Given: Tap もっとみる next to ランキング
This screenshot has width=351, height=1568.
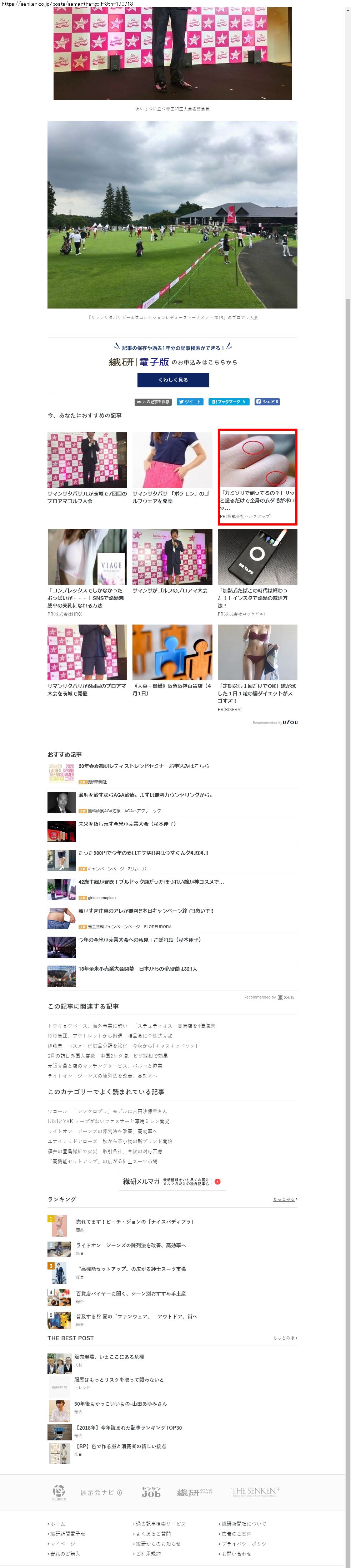Looking at the screenshot, I should point(284,1200).
